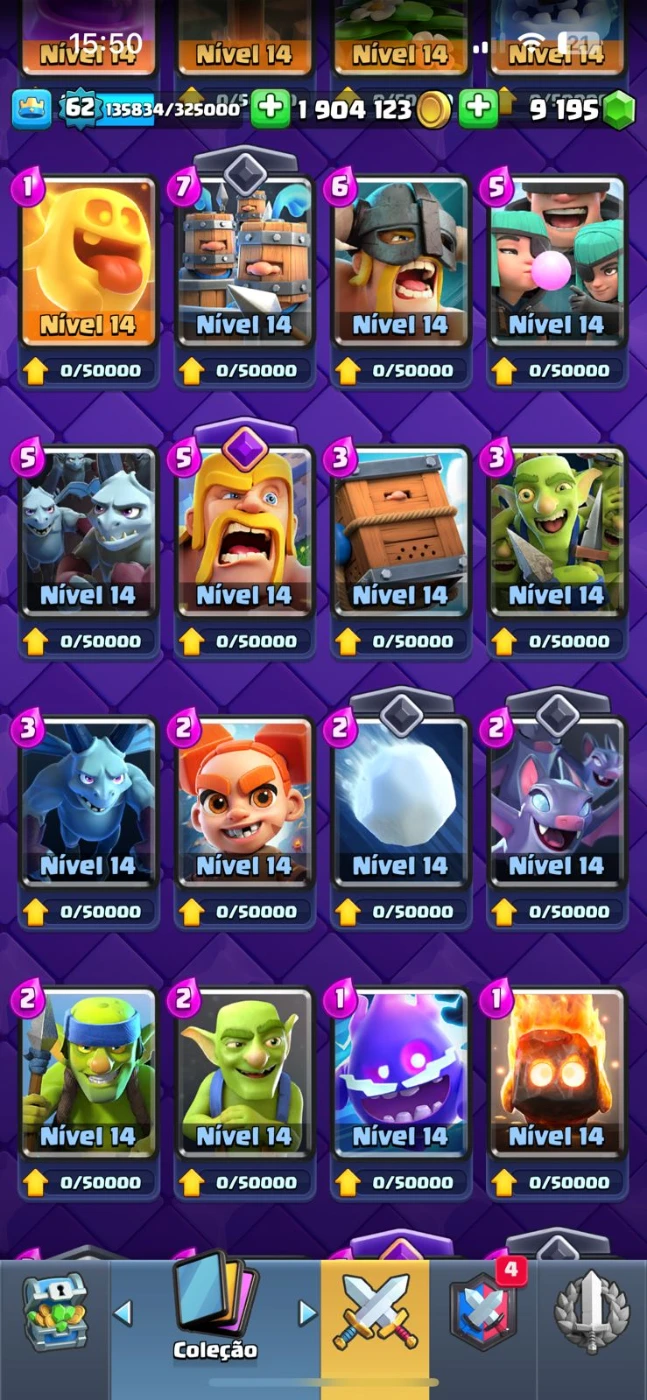
Task: Open the Spear Goblins card
Action: (x=88, y=1072)
